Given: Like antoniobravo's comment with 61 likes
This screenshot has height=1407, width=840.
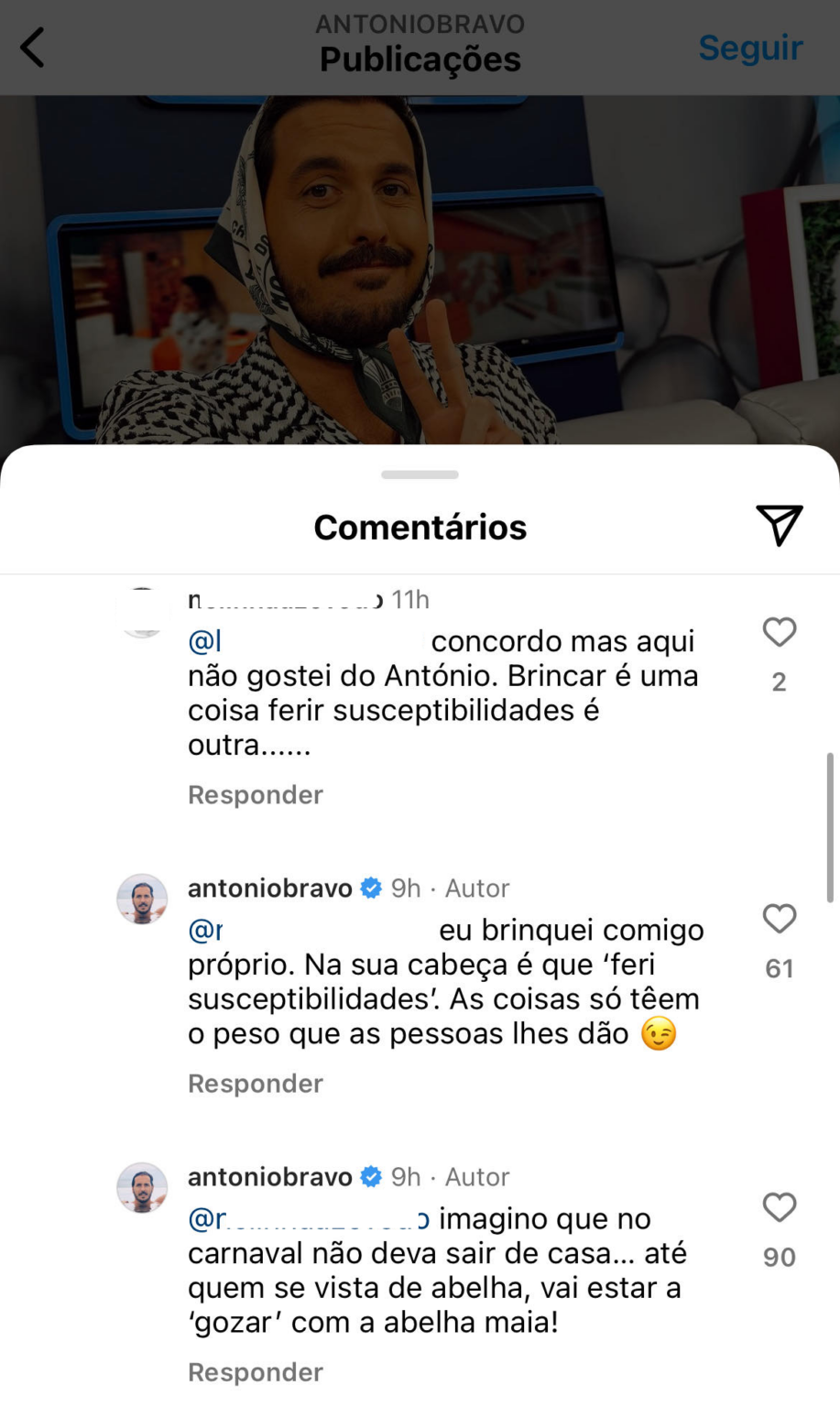Looking at the screenshot, I should [779, 919].
